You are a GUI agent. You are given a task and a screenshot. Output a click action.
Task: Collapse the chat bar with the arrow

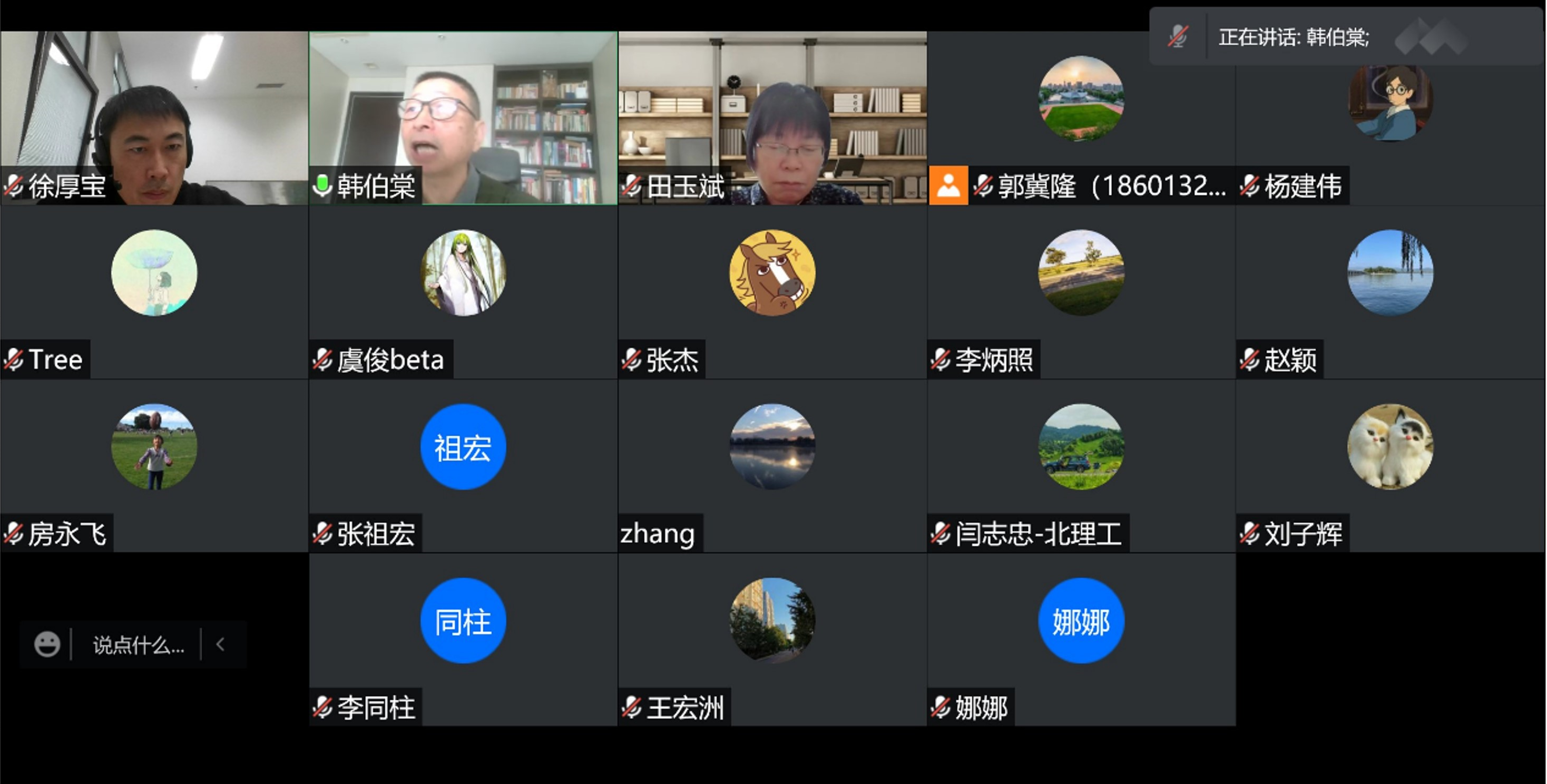[220, 645]
